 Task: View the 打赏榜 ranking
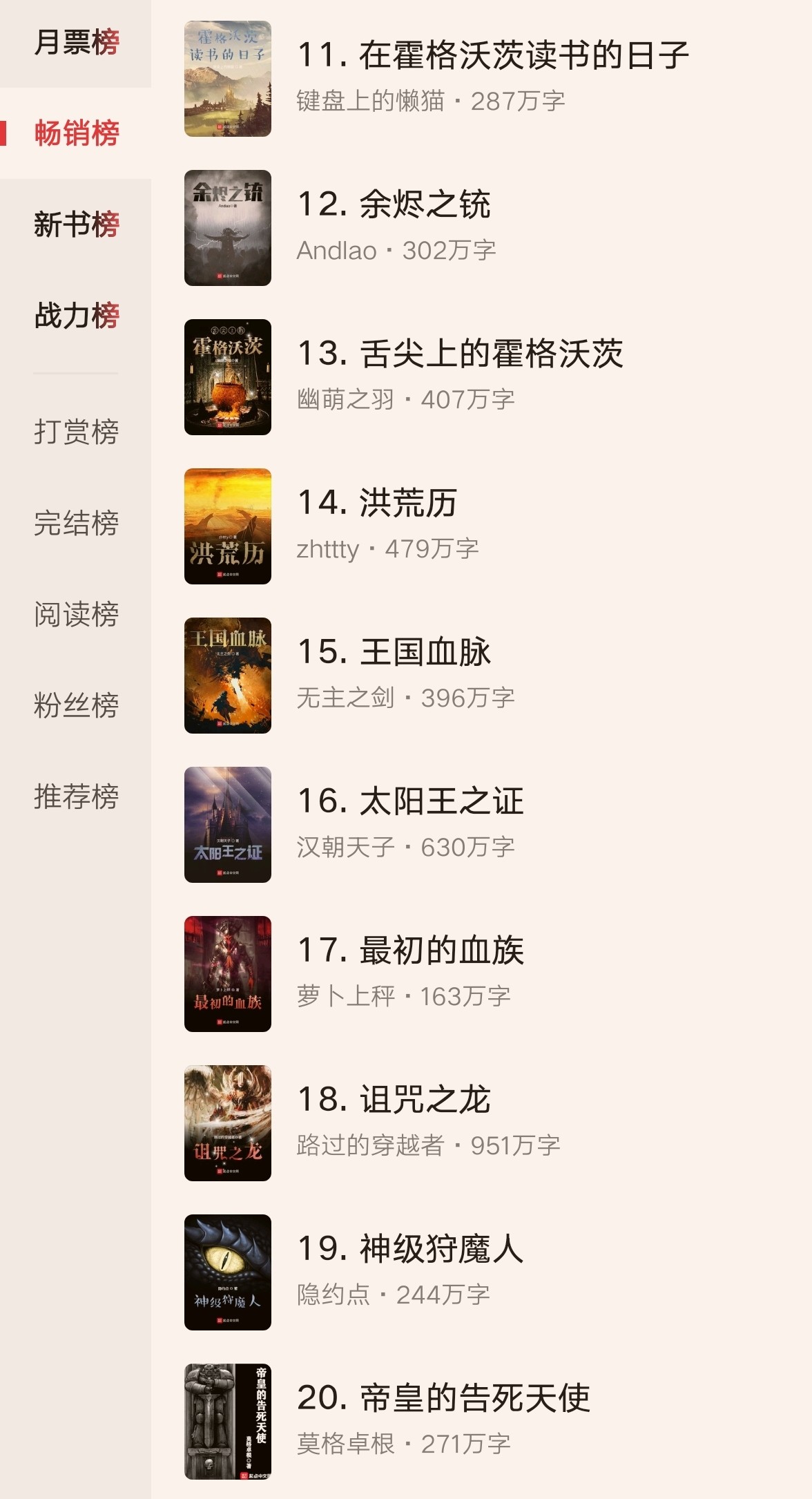pos(76,432)
